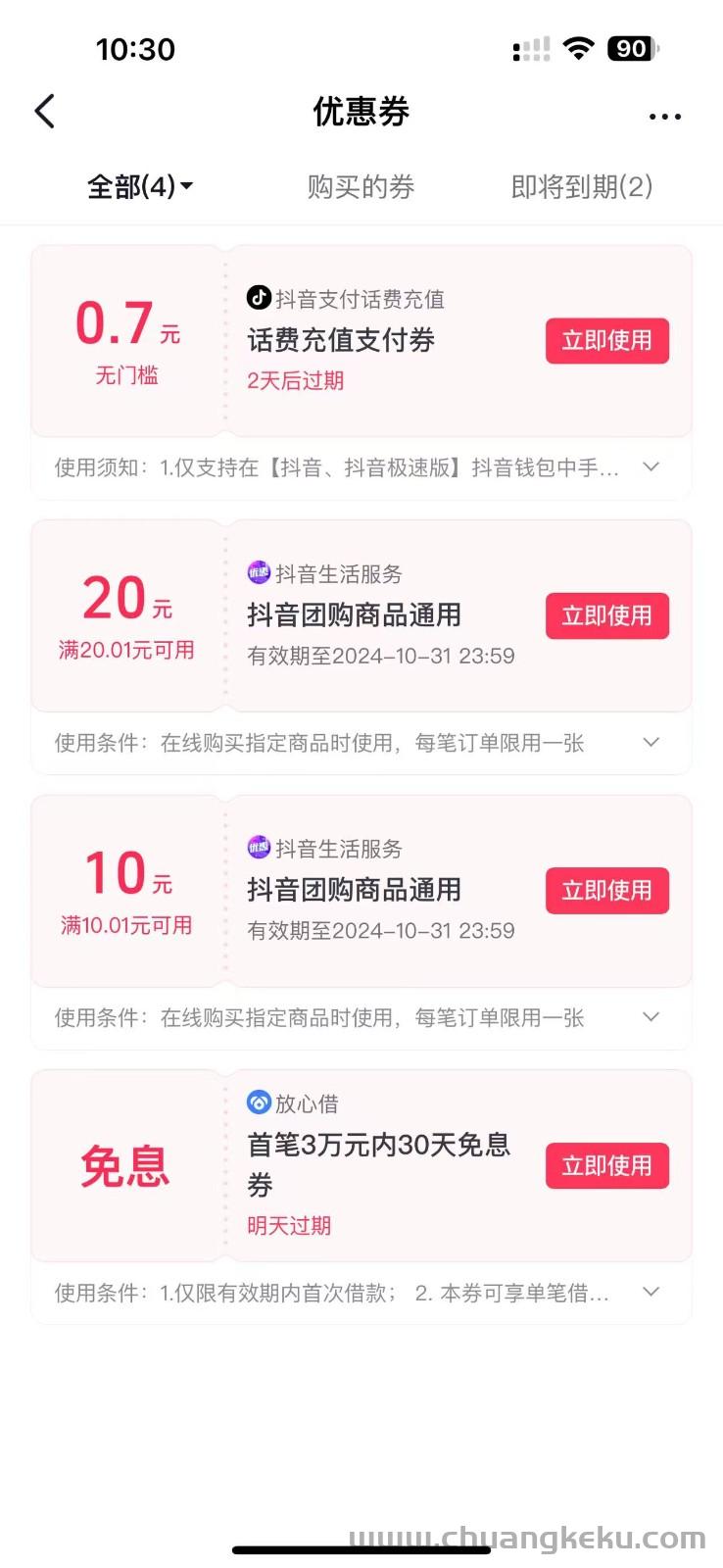Use the 话费充值支付券 coupon now
723x1568 pixels.
pos(606,341)
